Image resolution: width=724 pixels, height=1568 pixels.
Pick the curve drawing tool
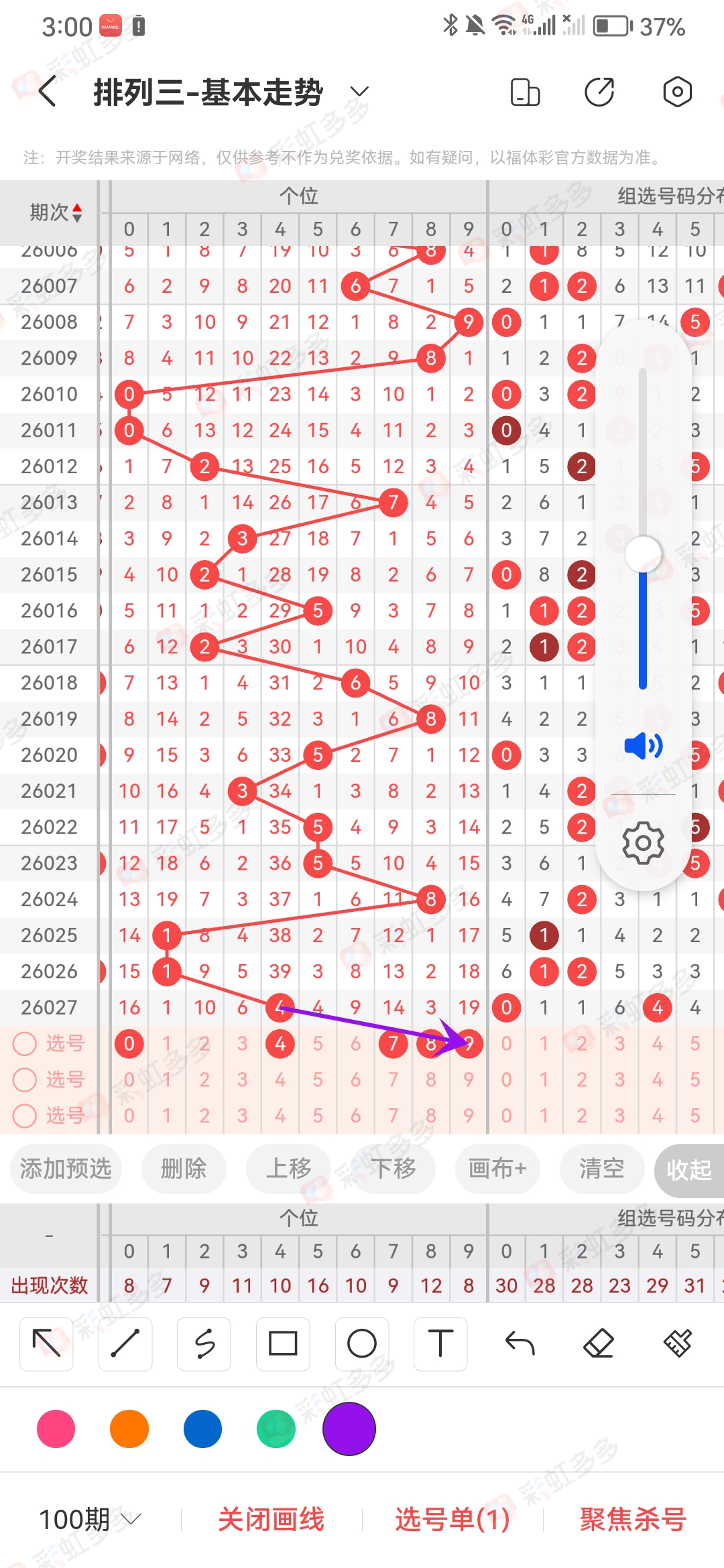[x=204, y=1344]
